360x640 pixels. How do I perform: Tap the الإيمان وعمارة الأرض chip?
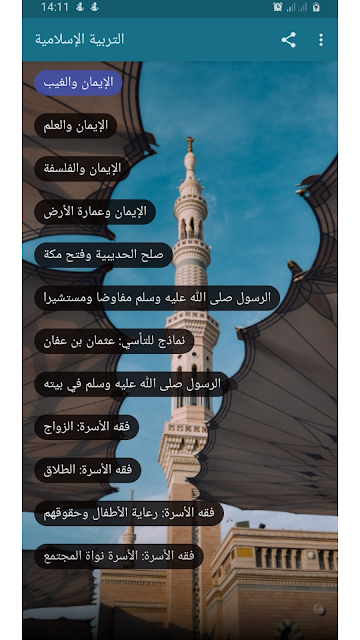[95, 212]
